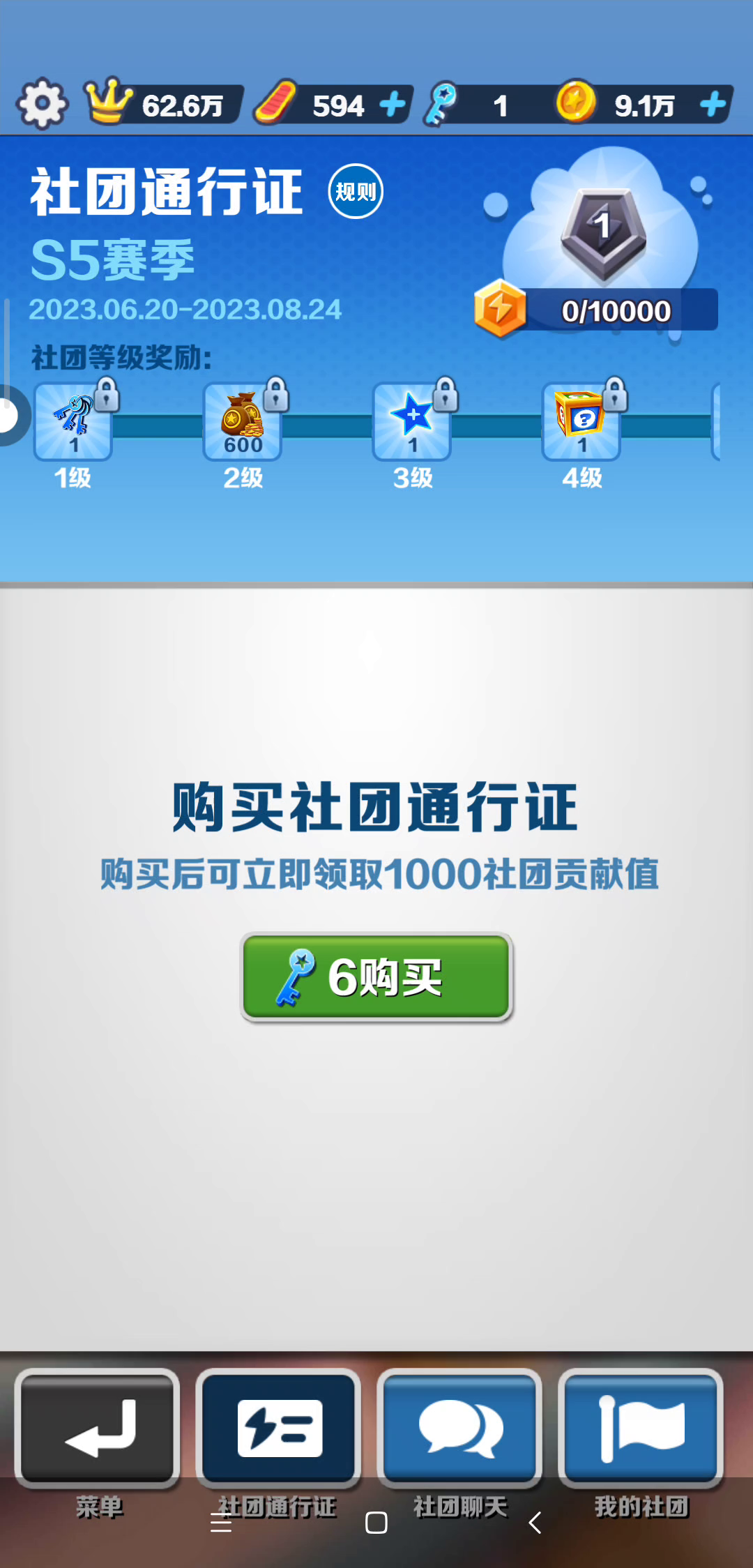Select the 社团通行证 tab
Viewport: 753px width, 1568px height.
point(279,1427)
